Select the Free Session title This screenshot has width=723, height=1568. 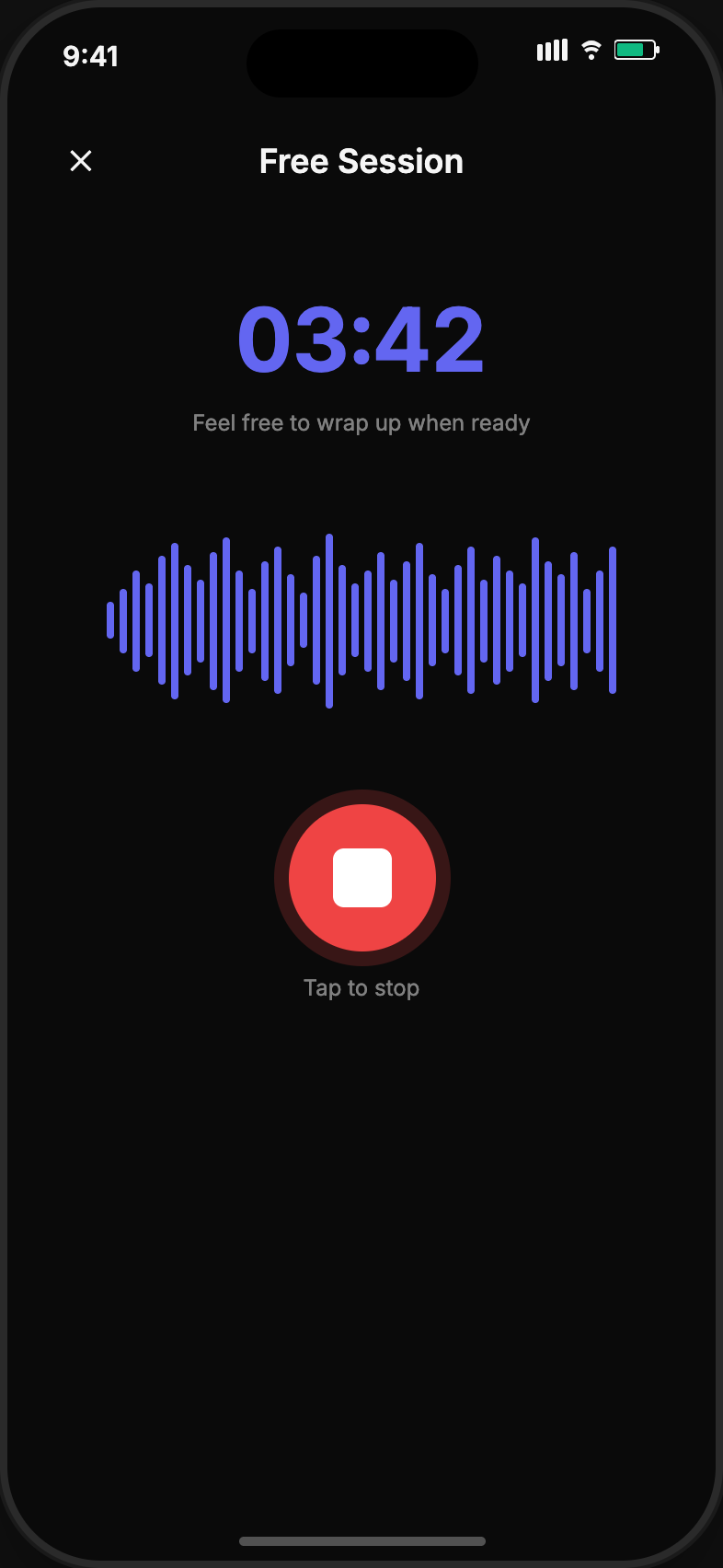click(361, 161)
